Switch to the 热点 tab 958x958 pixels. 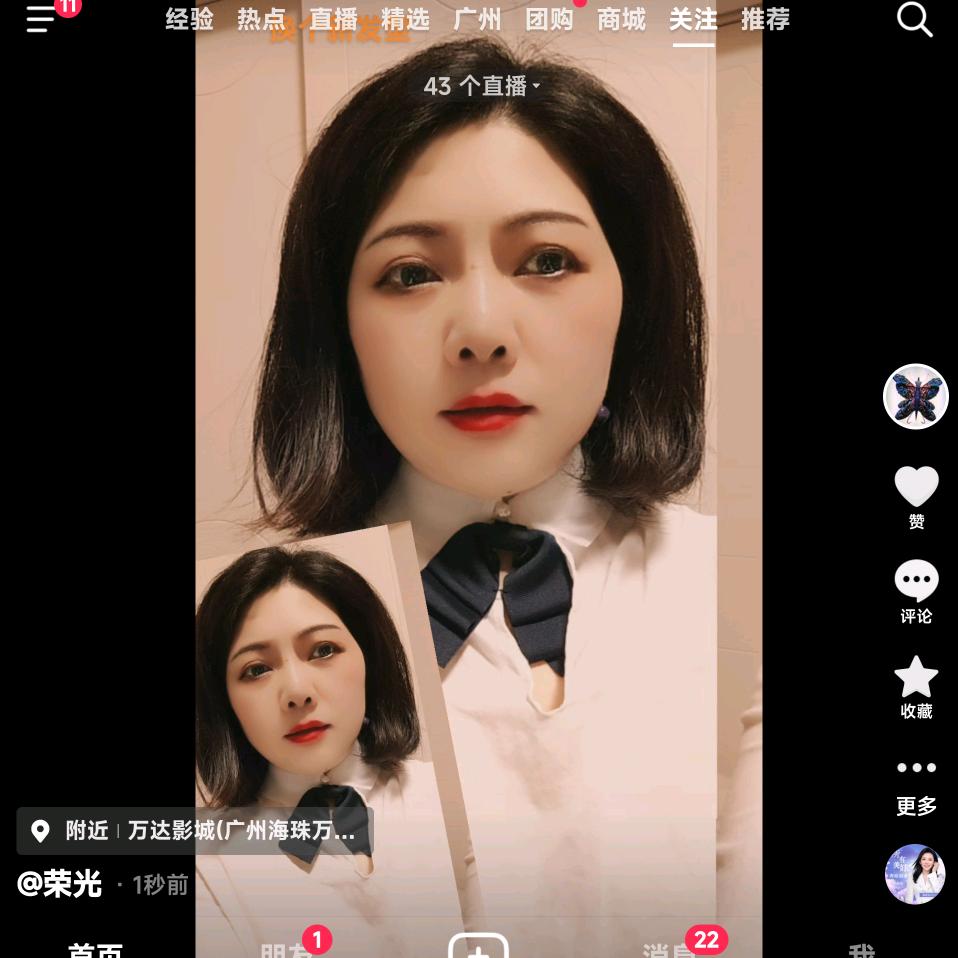(x=261, y=19)
